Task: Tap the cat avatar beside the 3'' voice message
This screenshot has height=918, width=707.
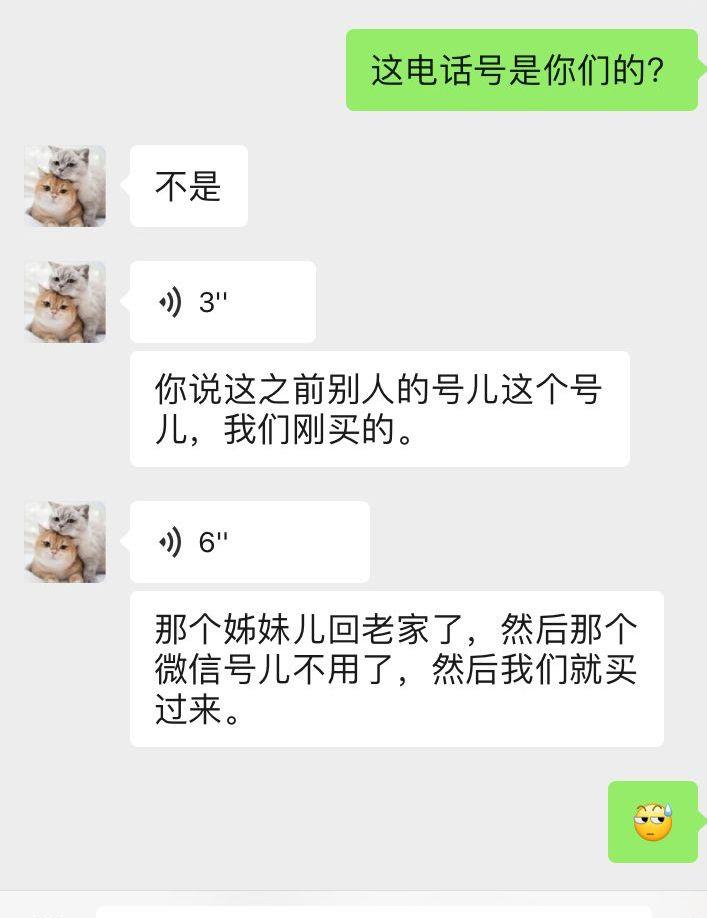Action: click(65, 302)
